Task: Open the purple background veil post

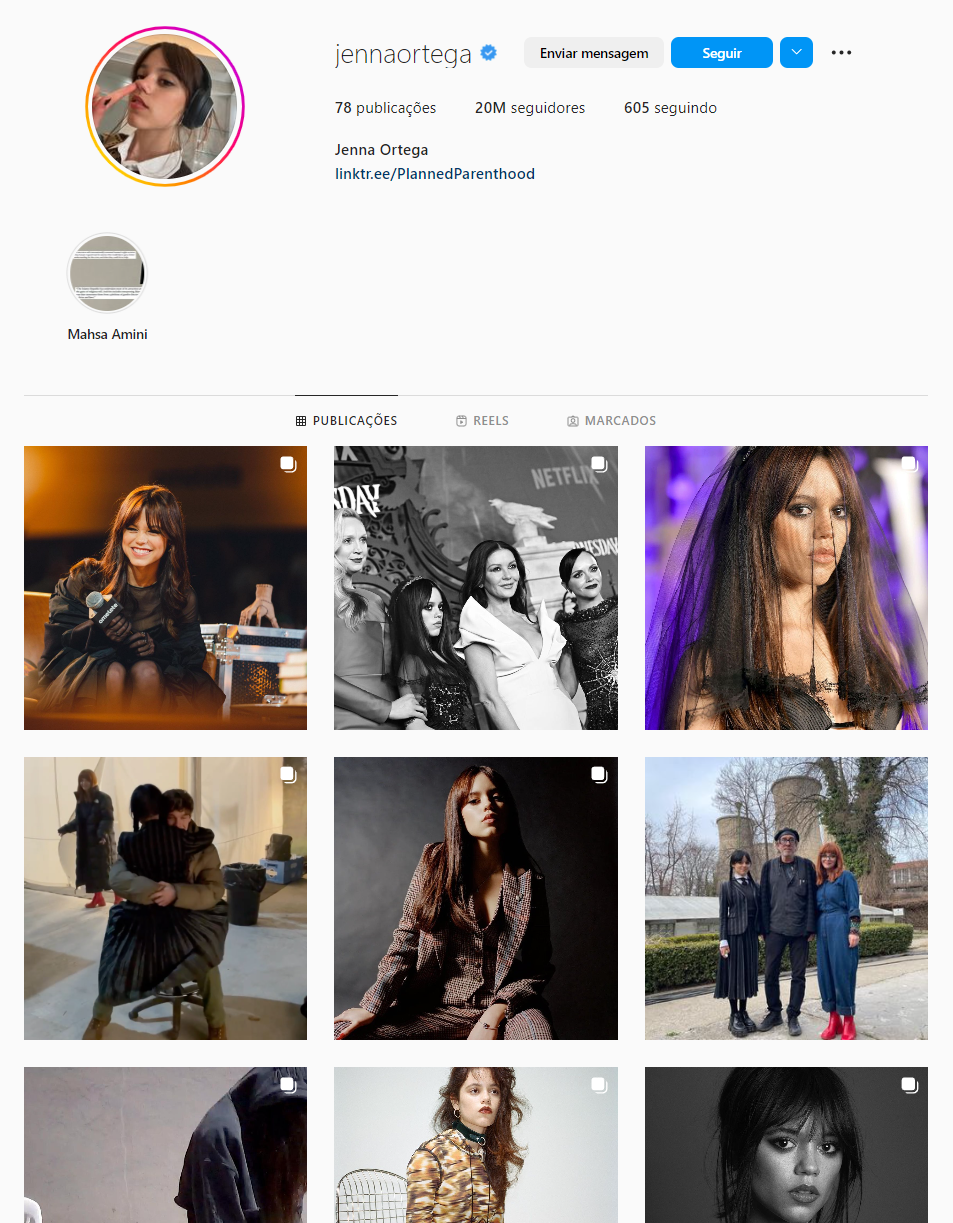Action: coord(786,588)
